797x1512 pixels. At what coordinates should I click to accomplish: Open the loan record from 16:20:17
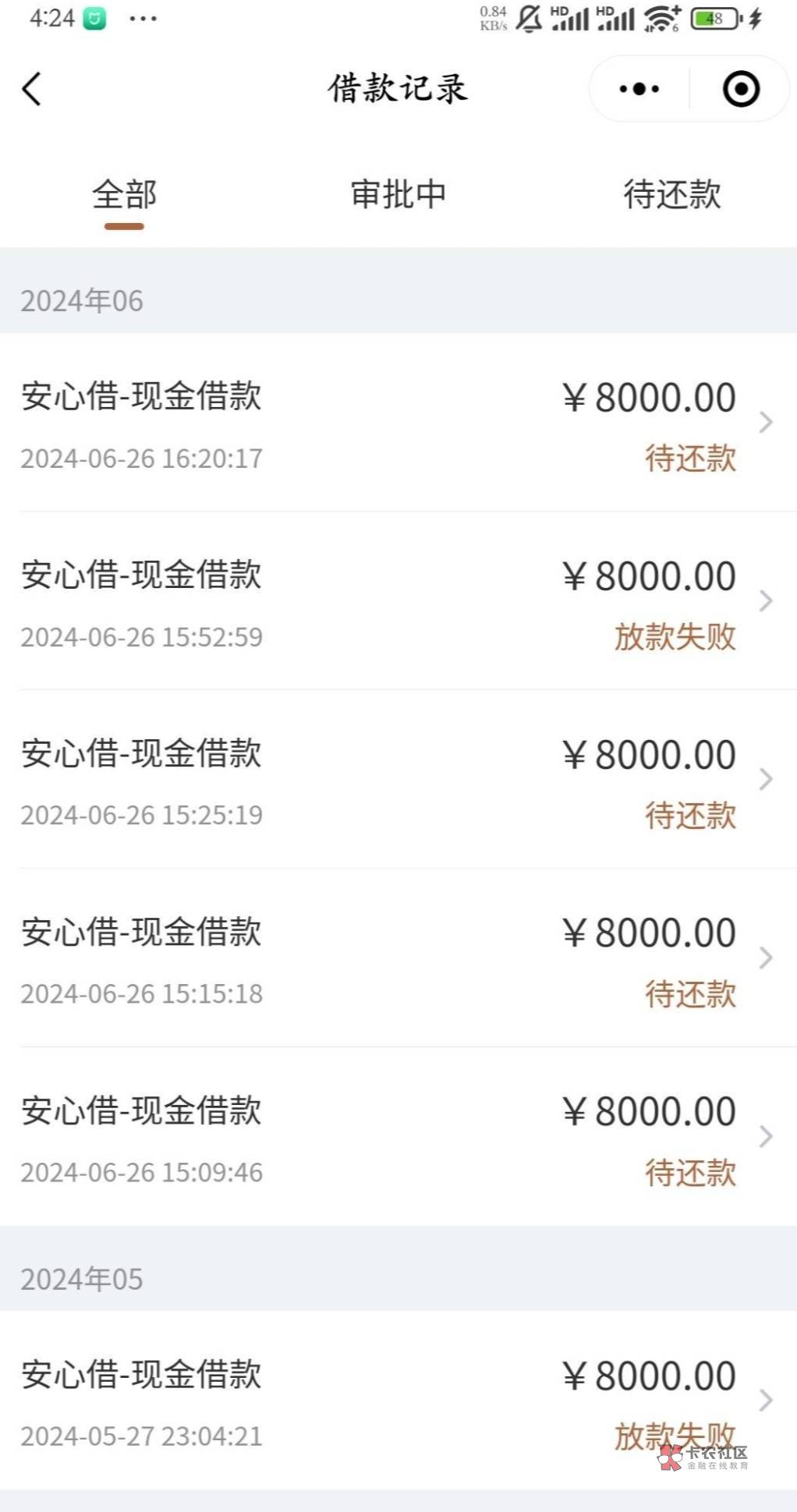click(398, 423)
